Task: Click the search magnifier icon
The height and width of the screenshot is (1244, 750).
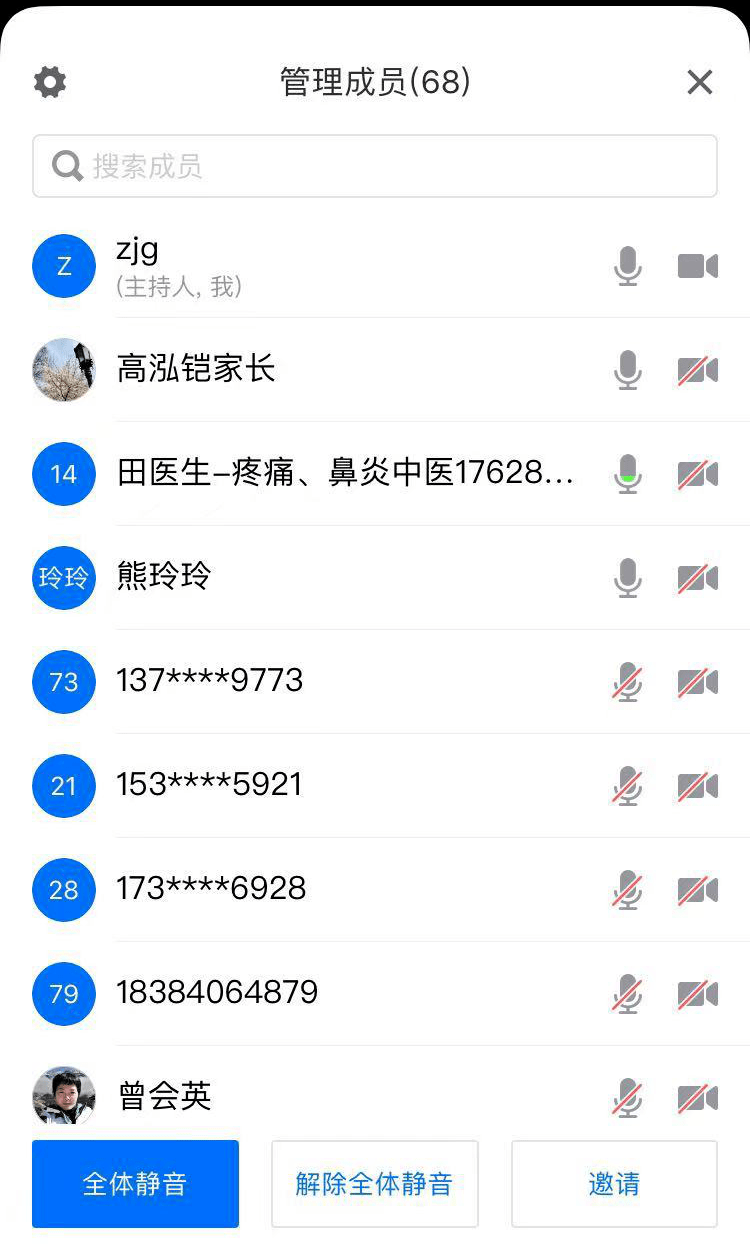Action: (x=66, y=165)
